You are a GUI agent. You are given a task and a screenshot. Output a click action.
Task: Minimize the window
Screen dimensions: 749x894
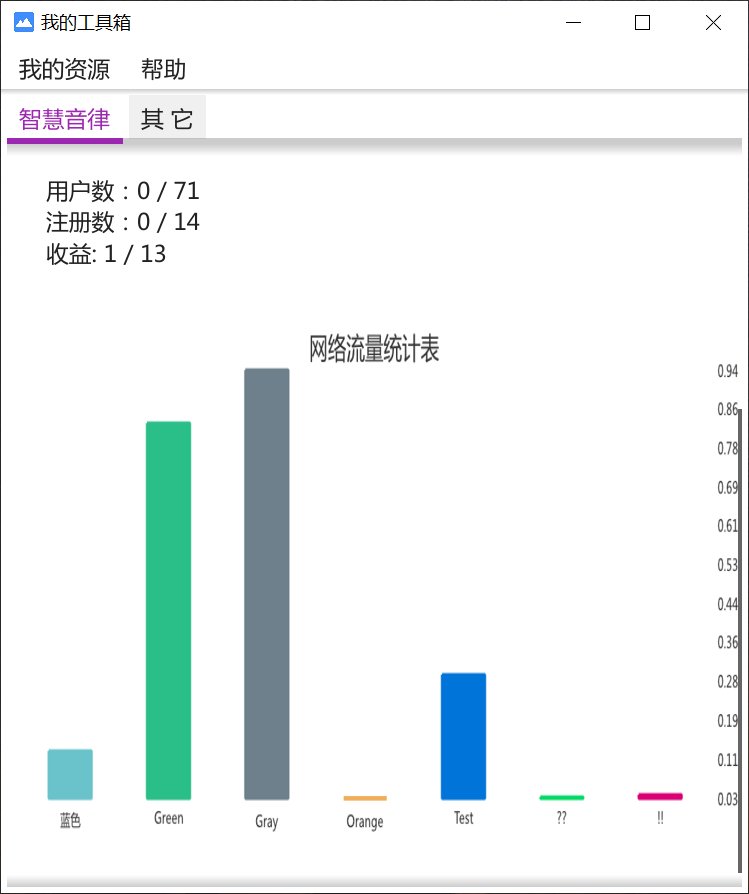coord(573,23)
